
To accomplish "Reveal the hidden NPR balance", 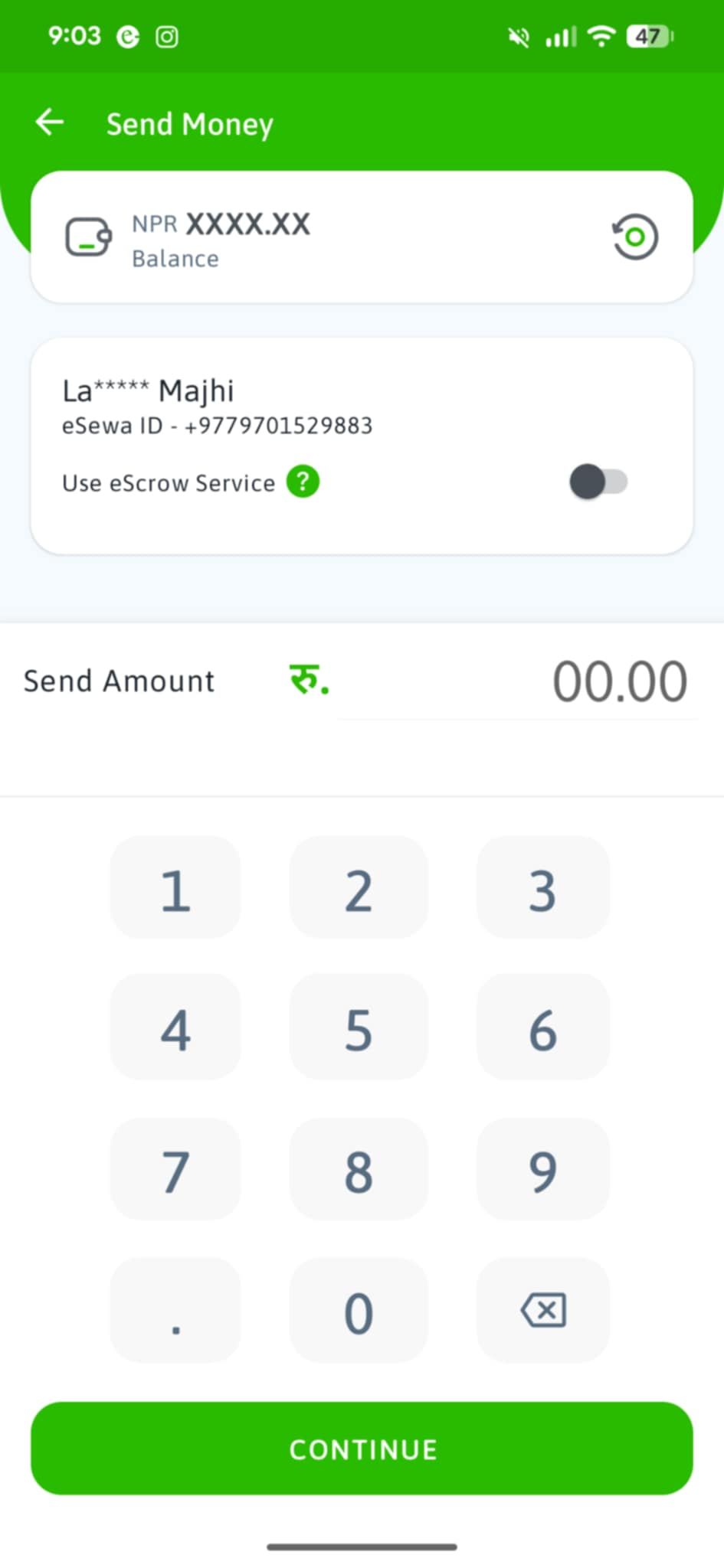I will click(x=634, y=237).
